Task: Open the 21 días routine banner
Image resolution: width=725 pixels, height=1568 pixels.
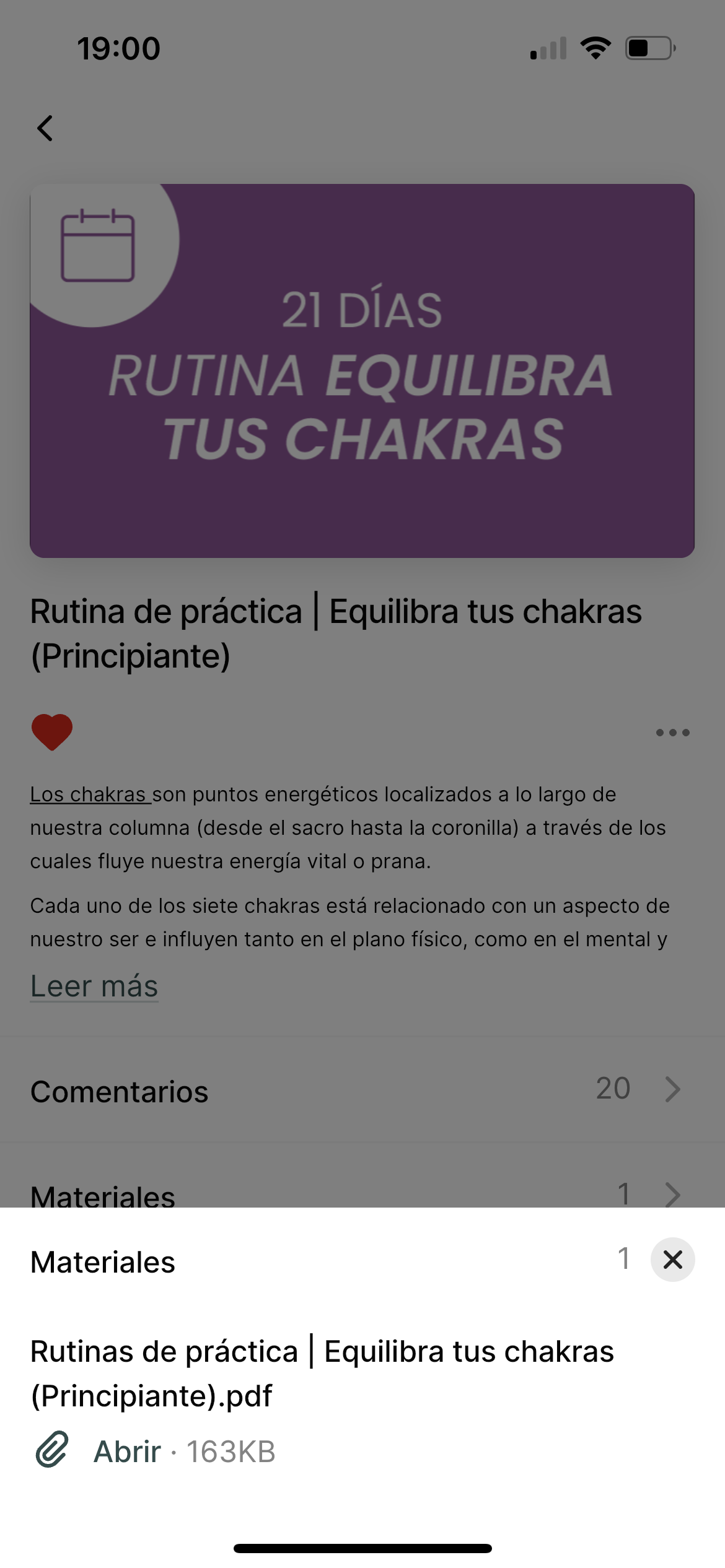Action: click(362, 370)
